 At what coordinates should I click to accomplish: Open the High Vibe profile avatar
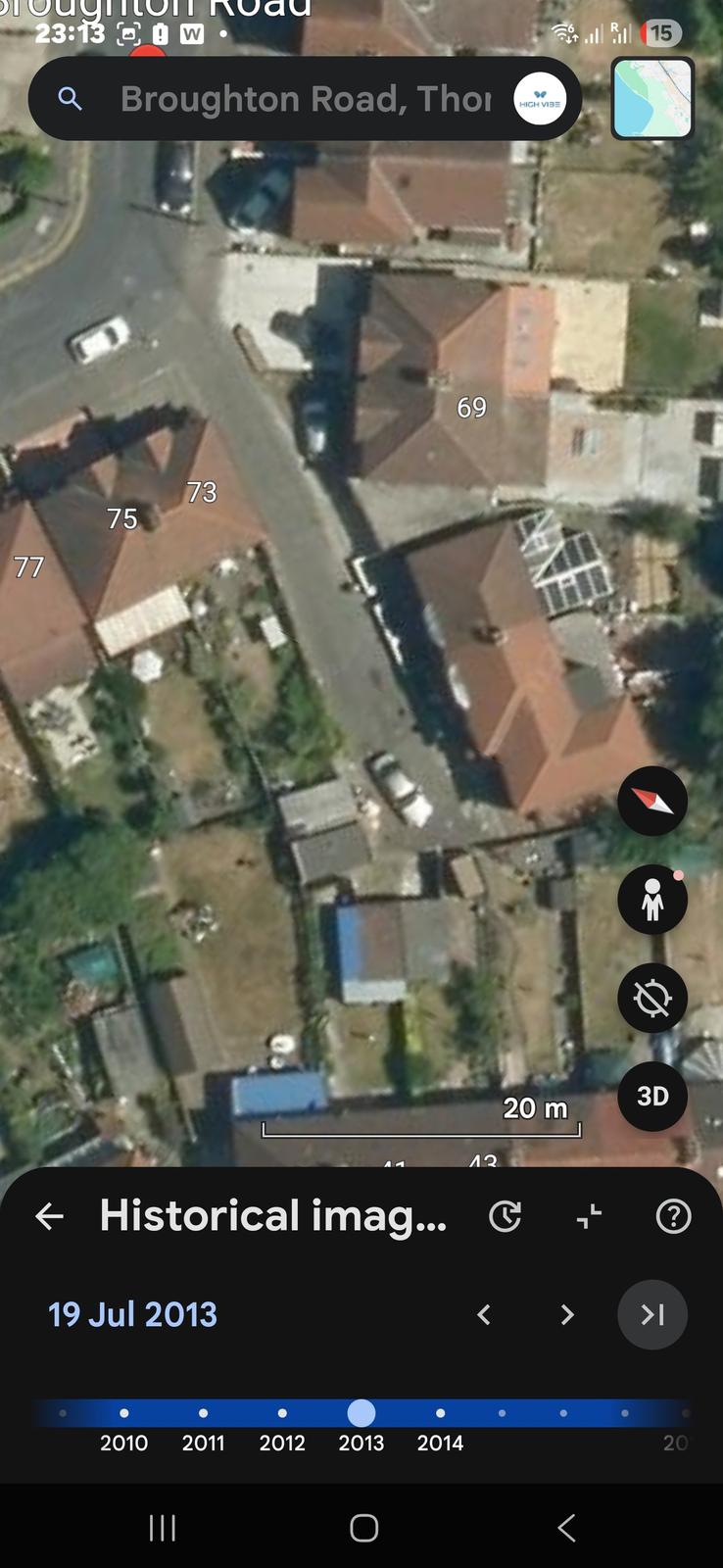click(540, 99)
